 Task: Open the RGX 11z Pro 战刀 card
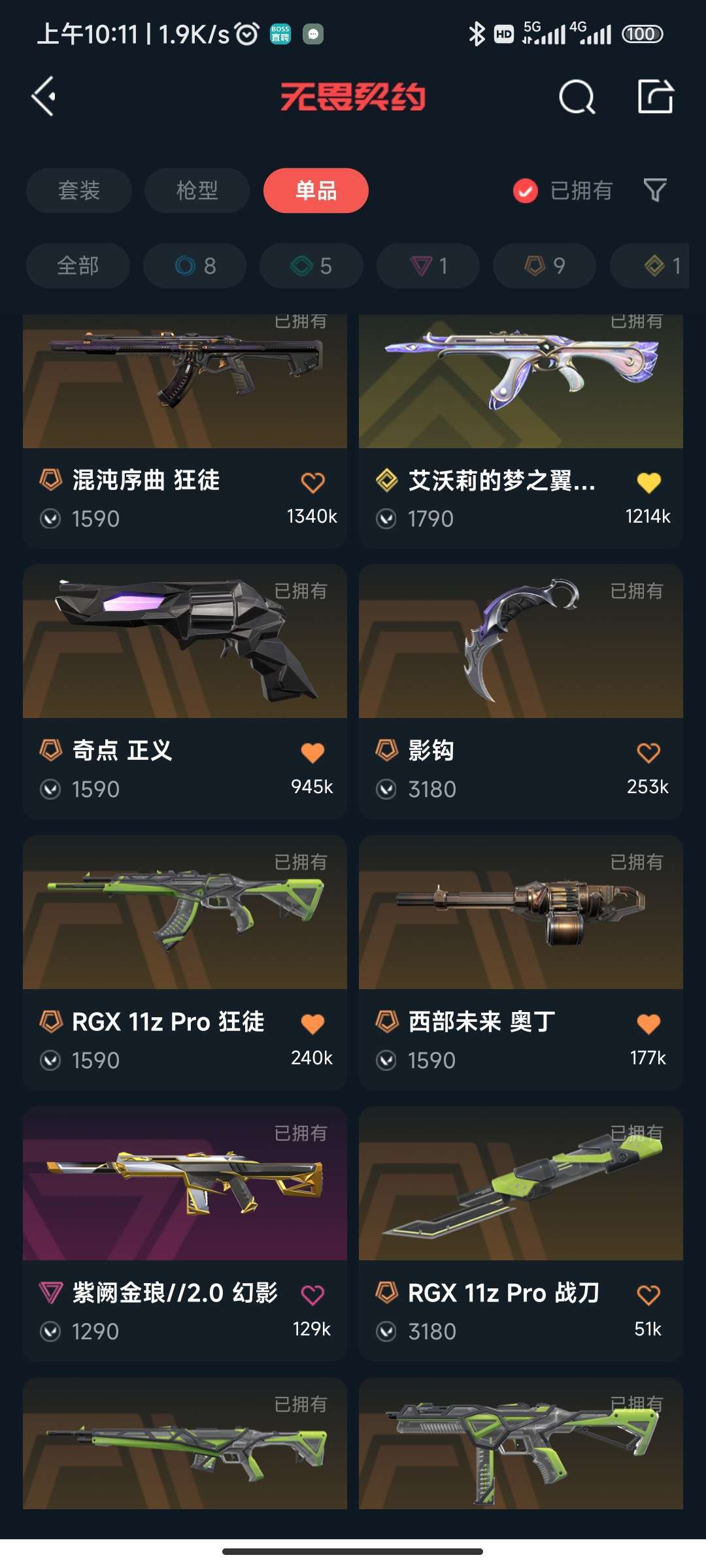point(521,1233)
